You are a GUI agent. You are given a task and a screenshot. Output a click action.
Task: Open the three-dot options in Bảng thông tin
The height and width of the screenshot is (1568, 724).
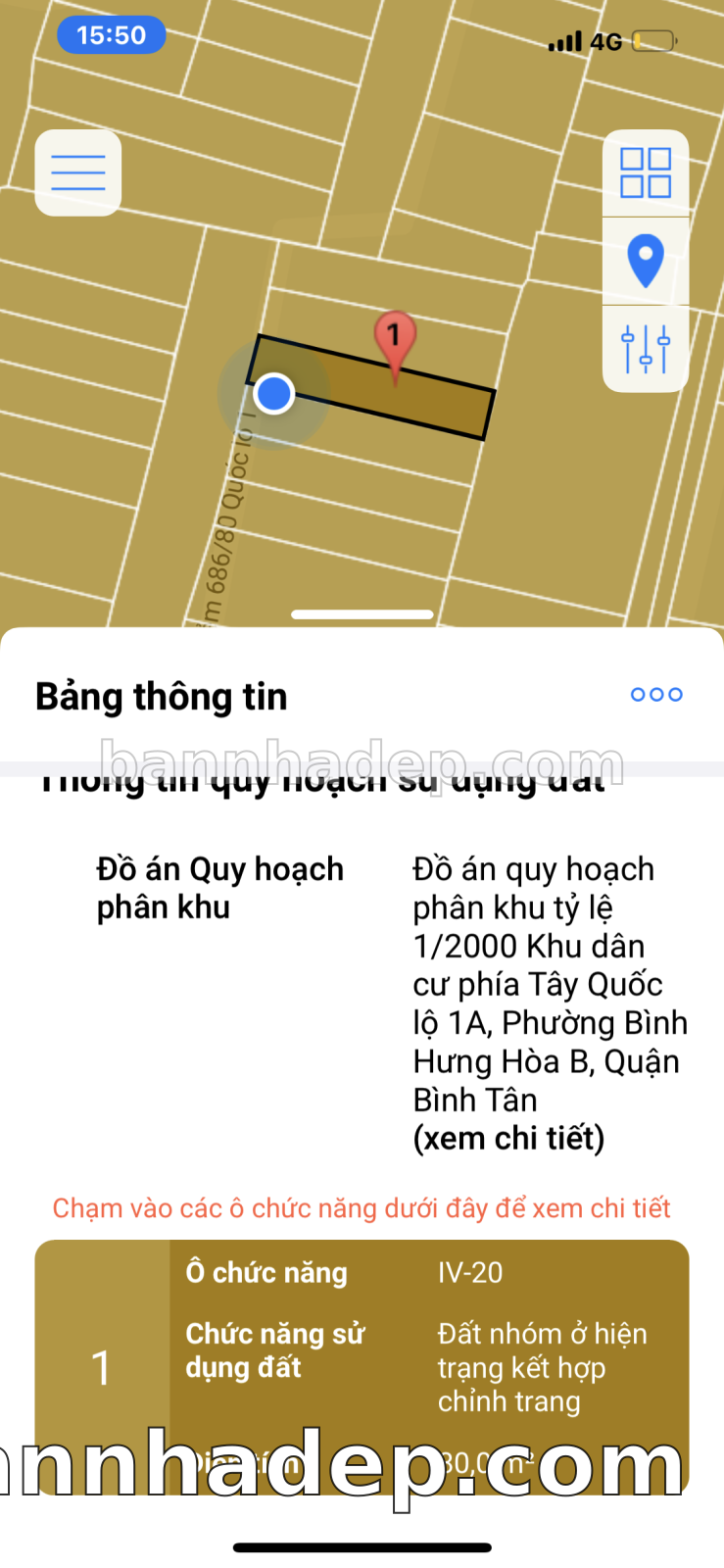pos(656,695)
